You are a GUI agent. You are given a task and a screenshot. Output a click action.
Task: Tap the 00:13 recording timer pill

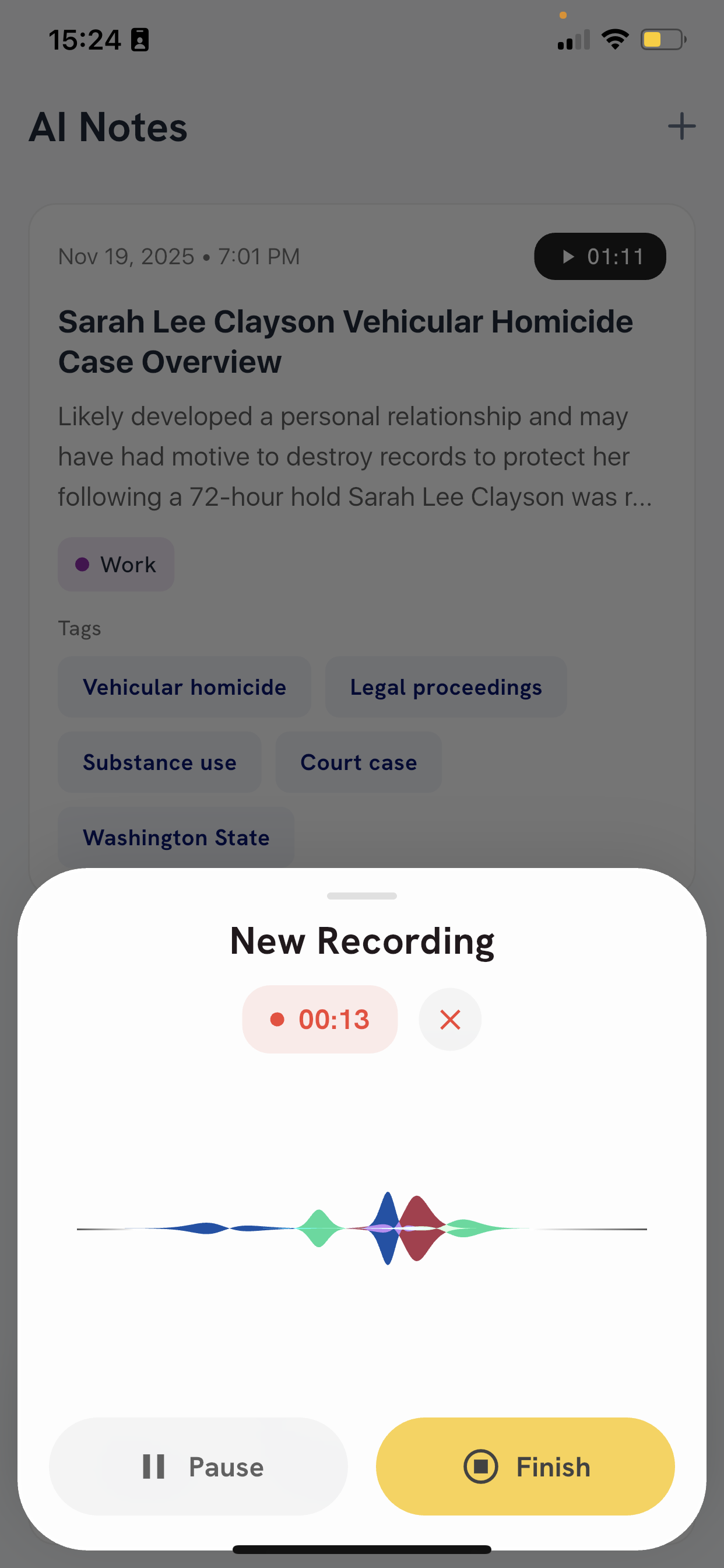[320, 1019]
